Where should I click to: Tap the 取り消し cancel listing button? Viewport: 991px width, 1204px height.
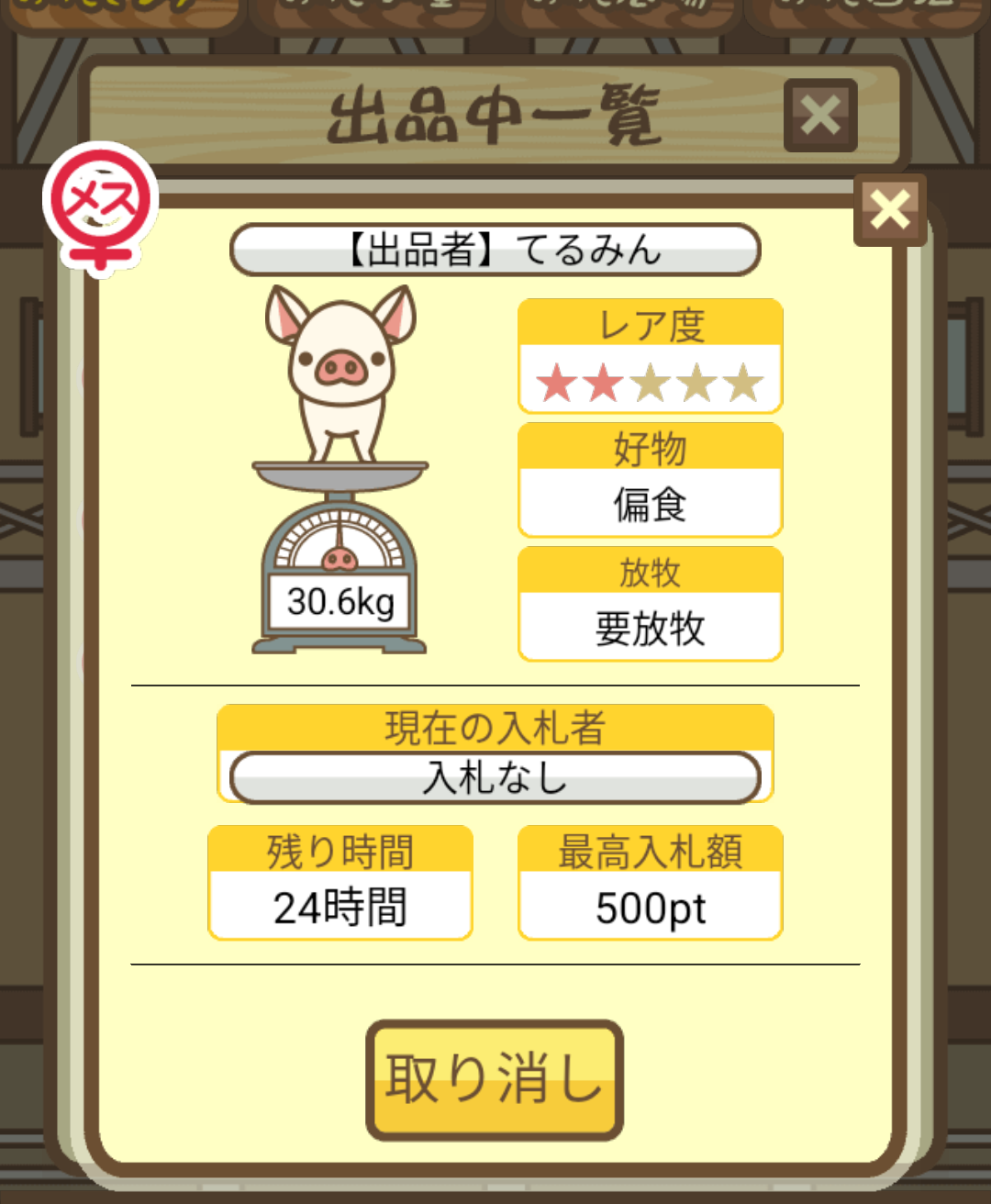(495, 1080)
